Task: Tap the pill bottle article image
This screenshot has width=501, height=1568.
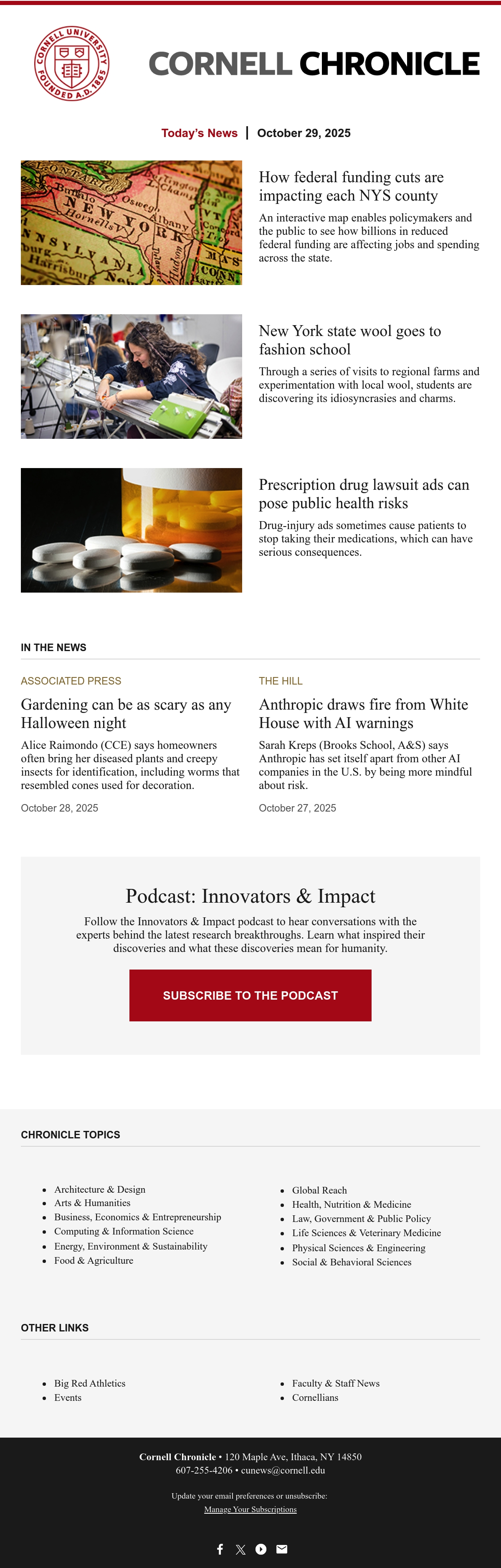Action: pyautogui.click(x=132, y=530)
